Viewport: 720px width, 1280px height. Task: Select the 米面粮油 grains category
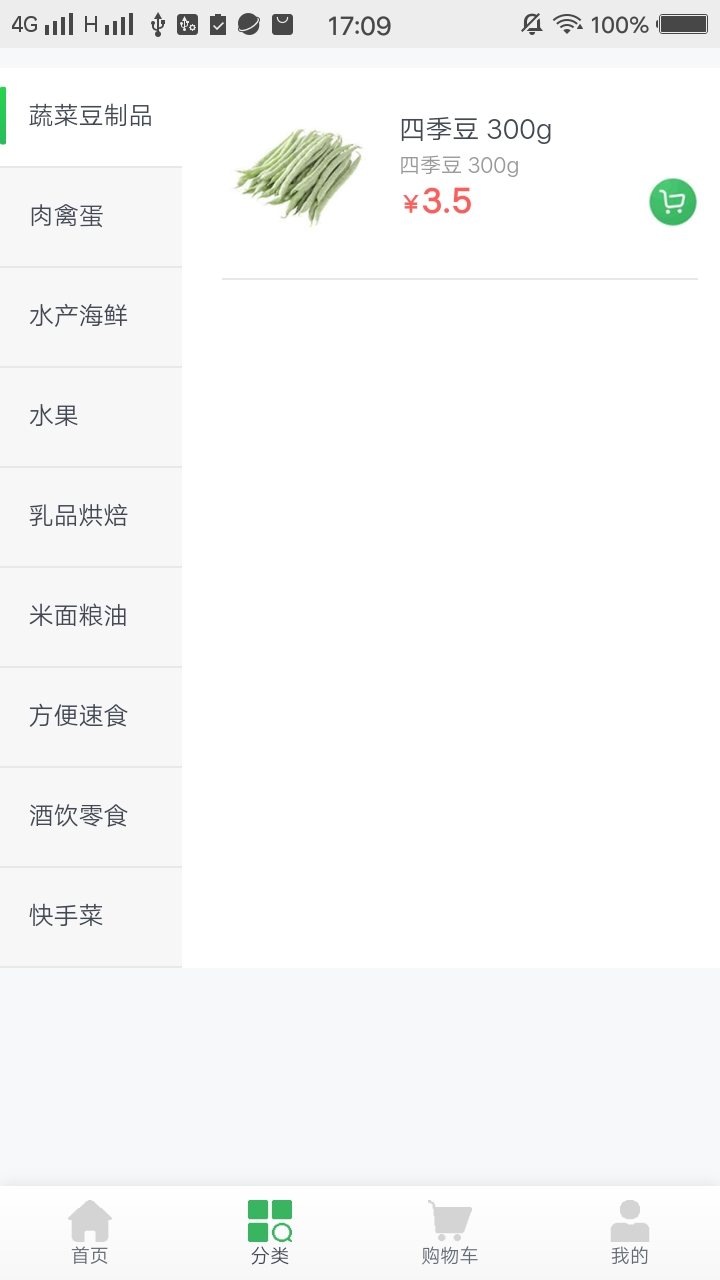pos(90,617)
